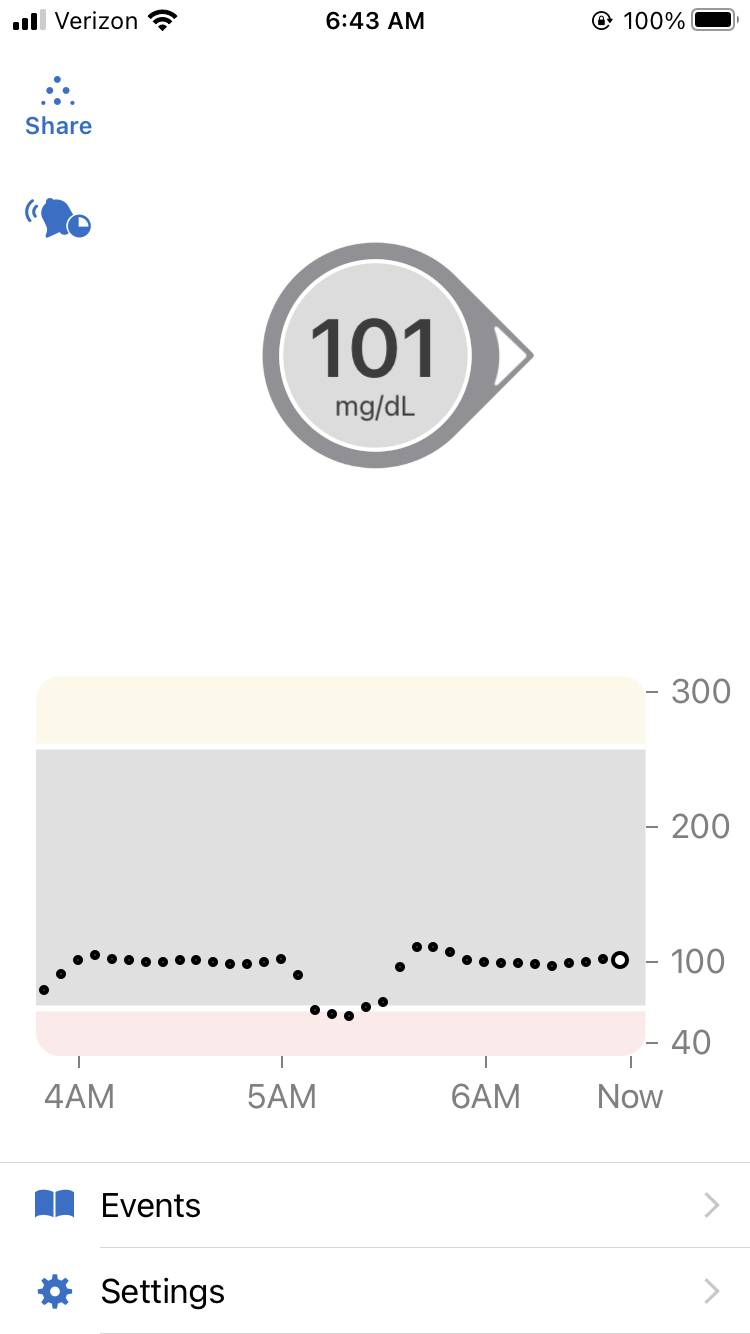Select the latest reading on the graph
This screenshot has width=750, height=1334.
[620, 960]
